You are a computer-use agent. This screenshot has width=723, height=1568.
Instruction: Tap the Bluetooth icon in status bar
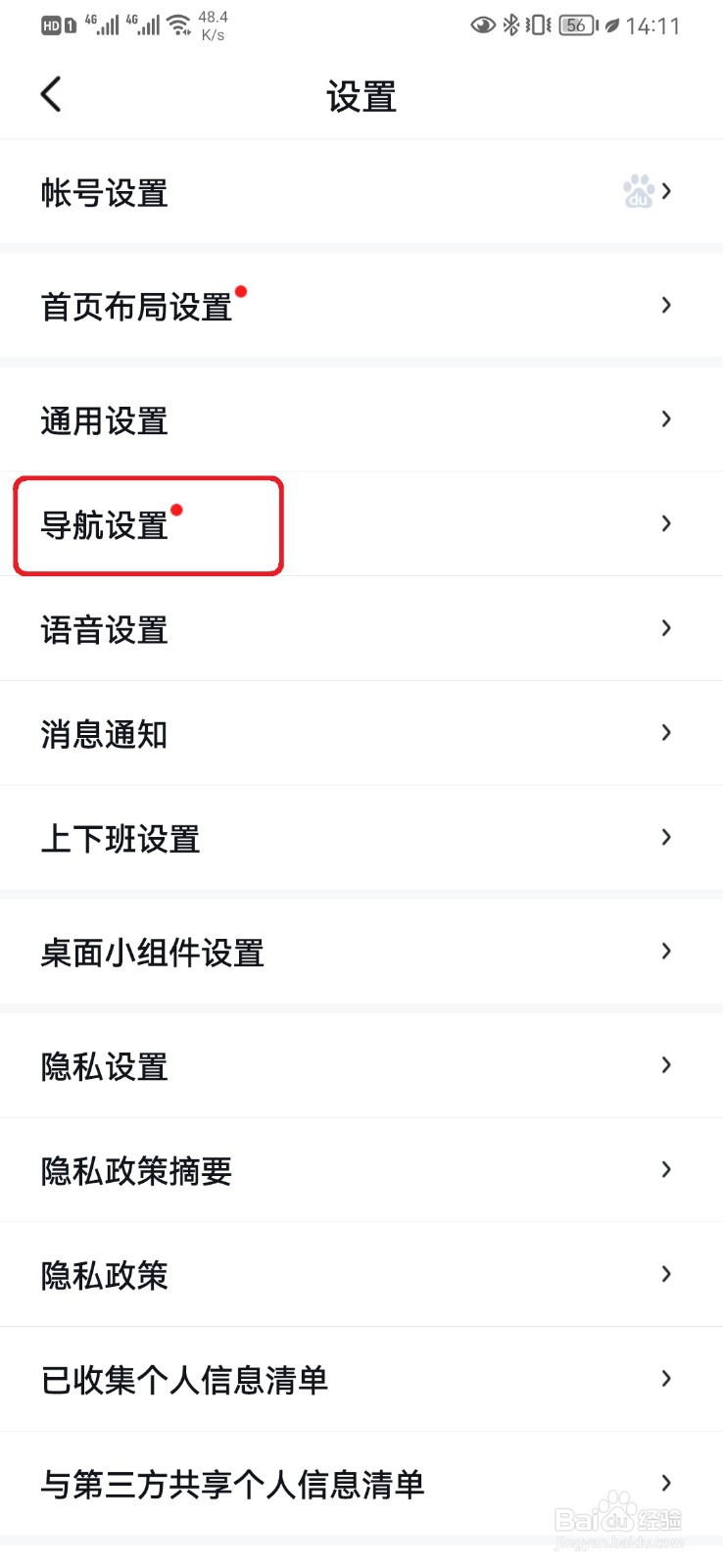click(x=511, y=25)
